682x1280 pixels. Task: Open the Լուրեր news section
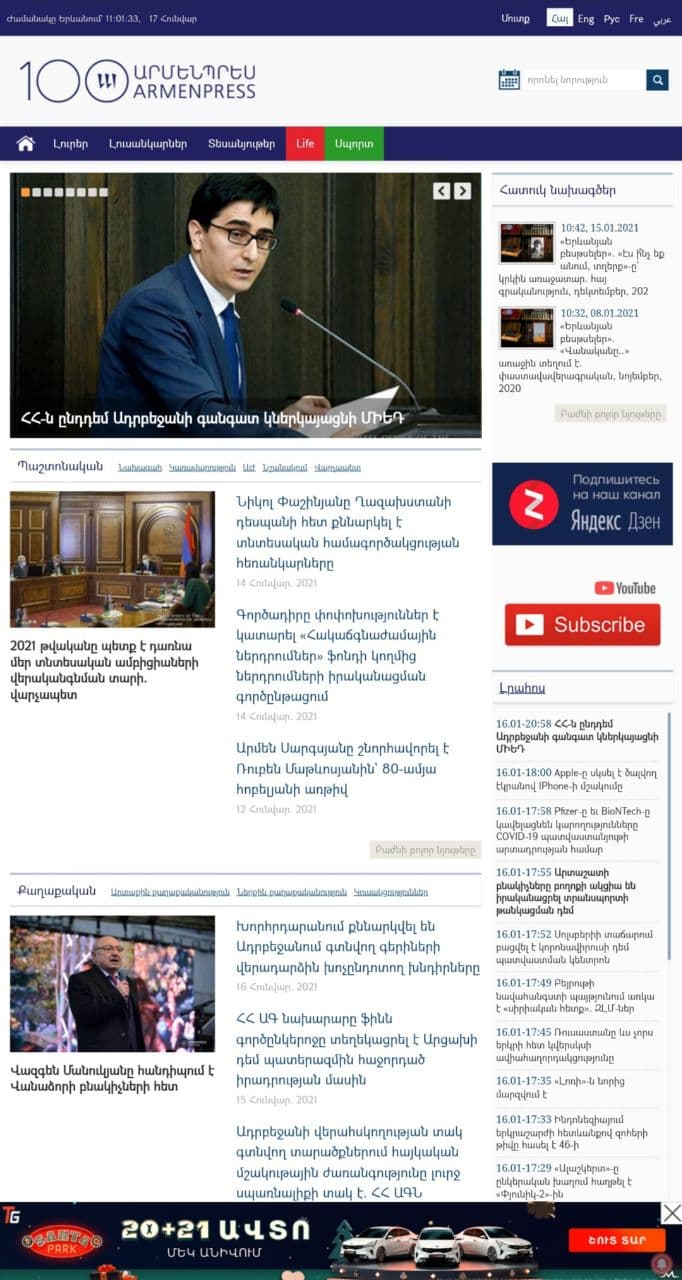(70, 144)
